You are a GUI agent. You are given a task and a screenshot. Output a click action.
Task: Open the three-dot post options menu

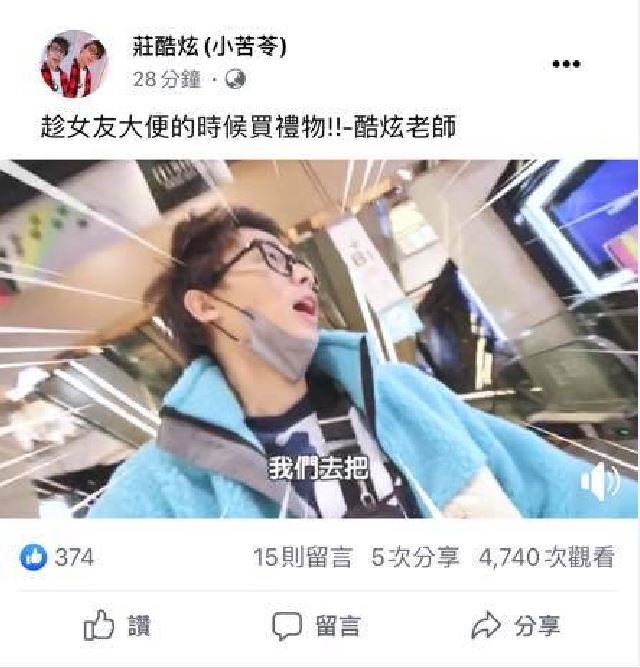[x=566, y=64]
